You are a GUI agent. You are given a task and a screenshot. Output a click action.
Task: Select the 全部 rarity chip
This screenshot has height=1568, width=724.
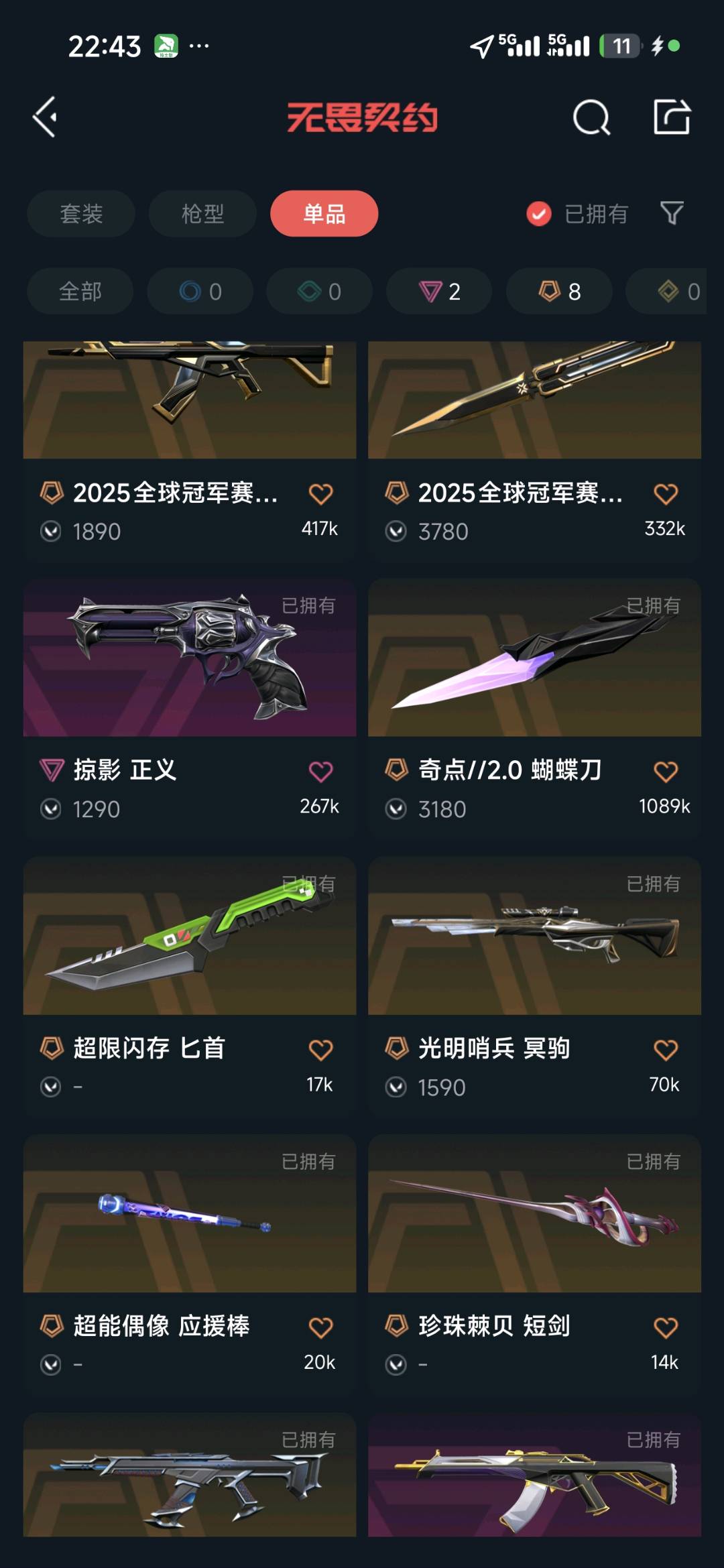(80, 292)
